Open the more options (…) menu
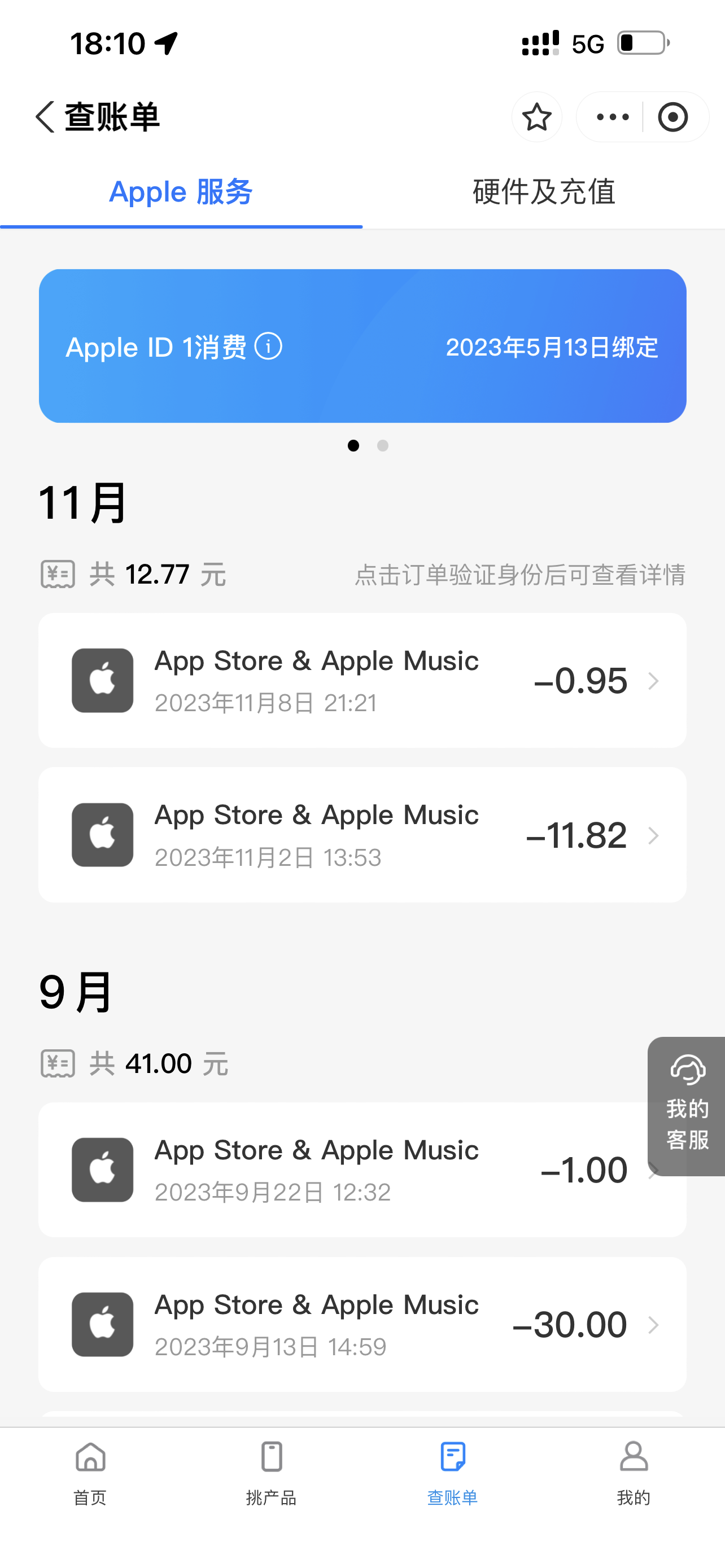Image resolution: width=725 pixels, height=1568 pixels. point(610,117)
